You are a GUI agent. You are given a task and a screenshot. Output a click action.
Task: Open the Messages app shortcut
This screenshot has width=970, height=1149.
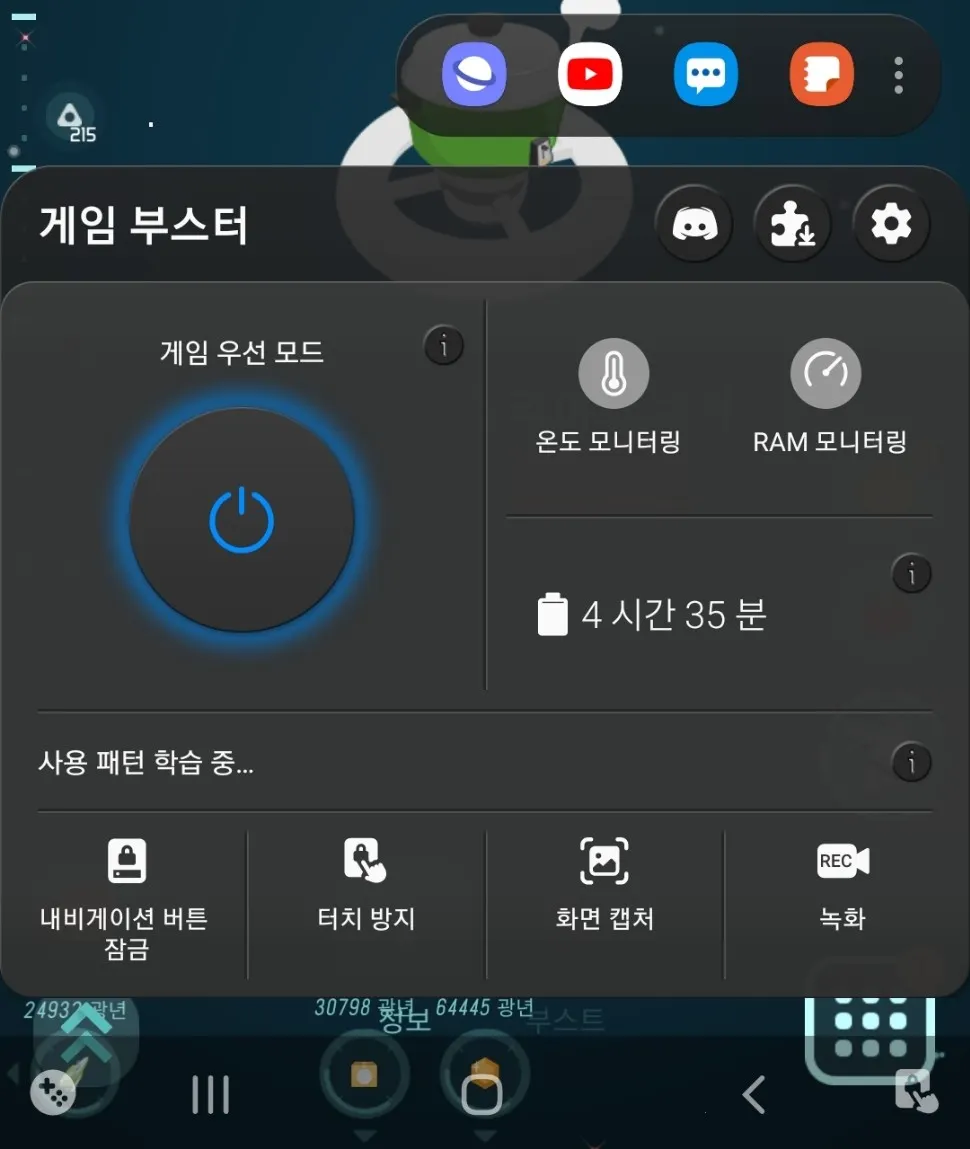click(x=706, y=75)
